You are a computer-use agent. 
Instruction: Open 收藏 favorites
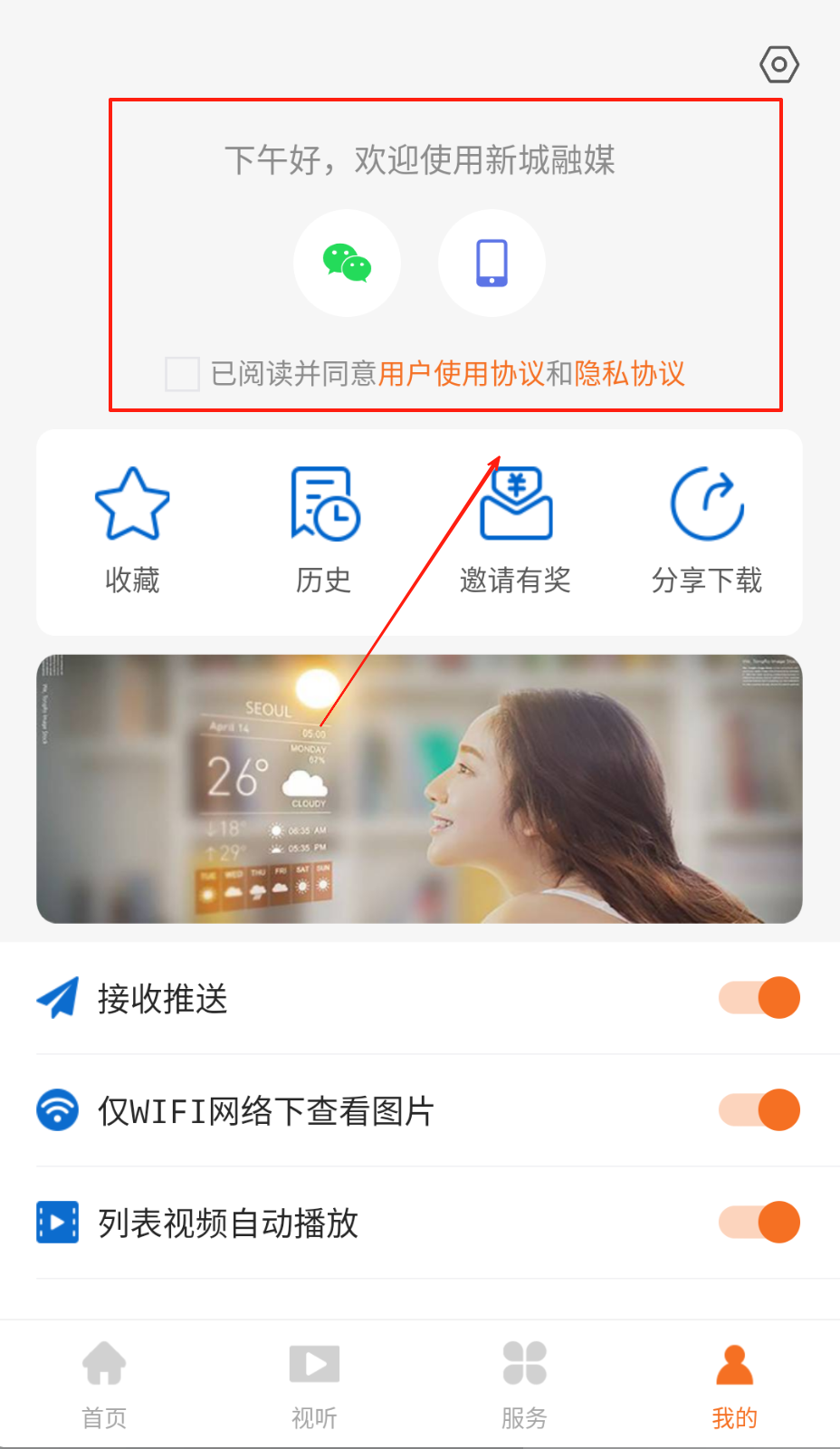click(132, 530)
